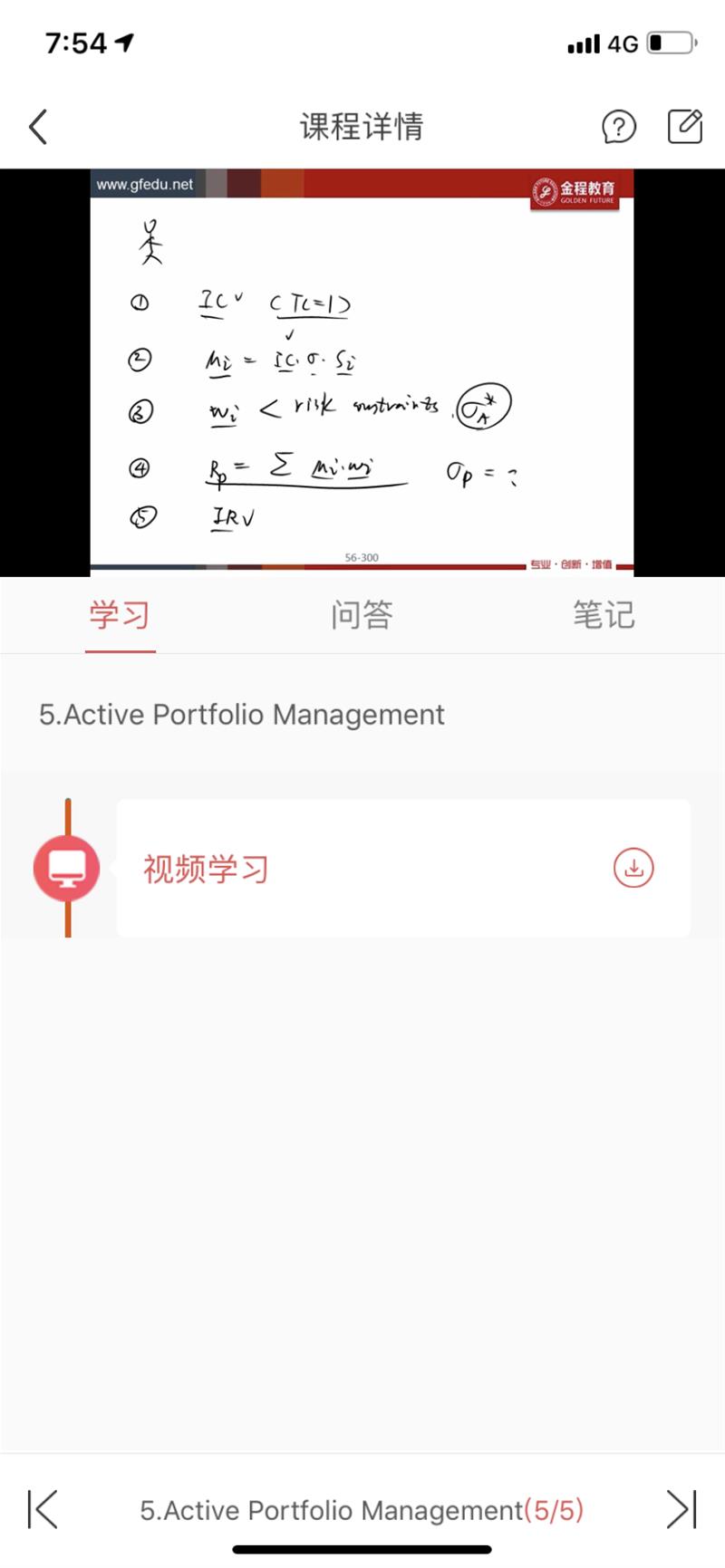The height and width of the screenshot is (1568, 725).
Task: Go back from course details
Action: [x=38, y=127]
